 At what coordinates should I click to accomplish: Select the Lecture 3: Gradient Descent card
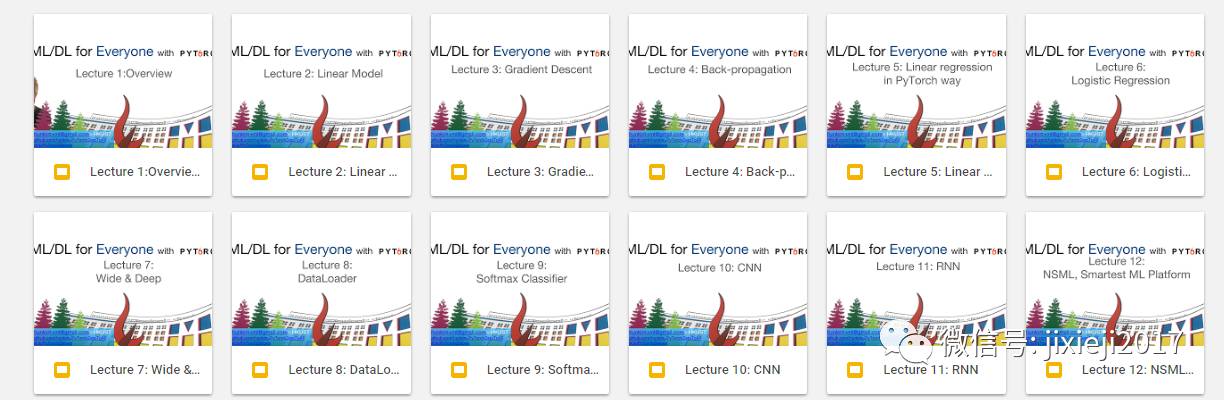(520, 105)
